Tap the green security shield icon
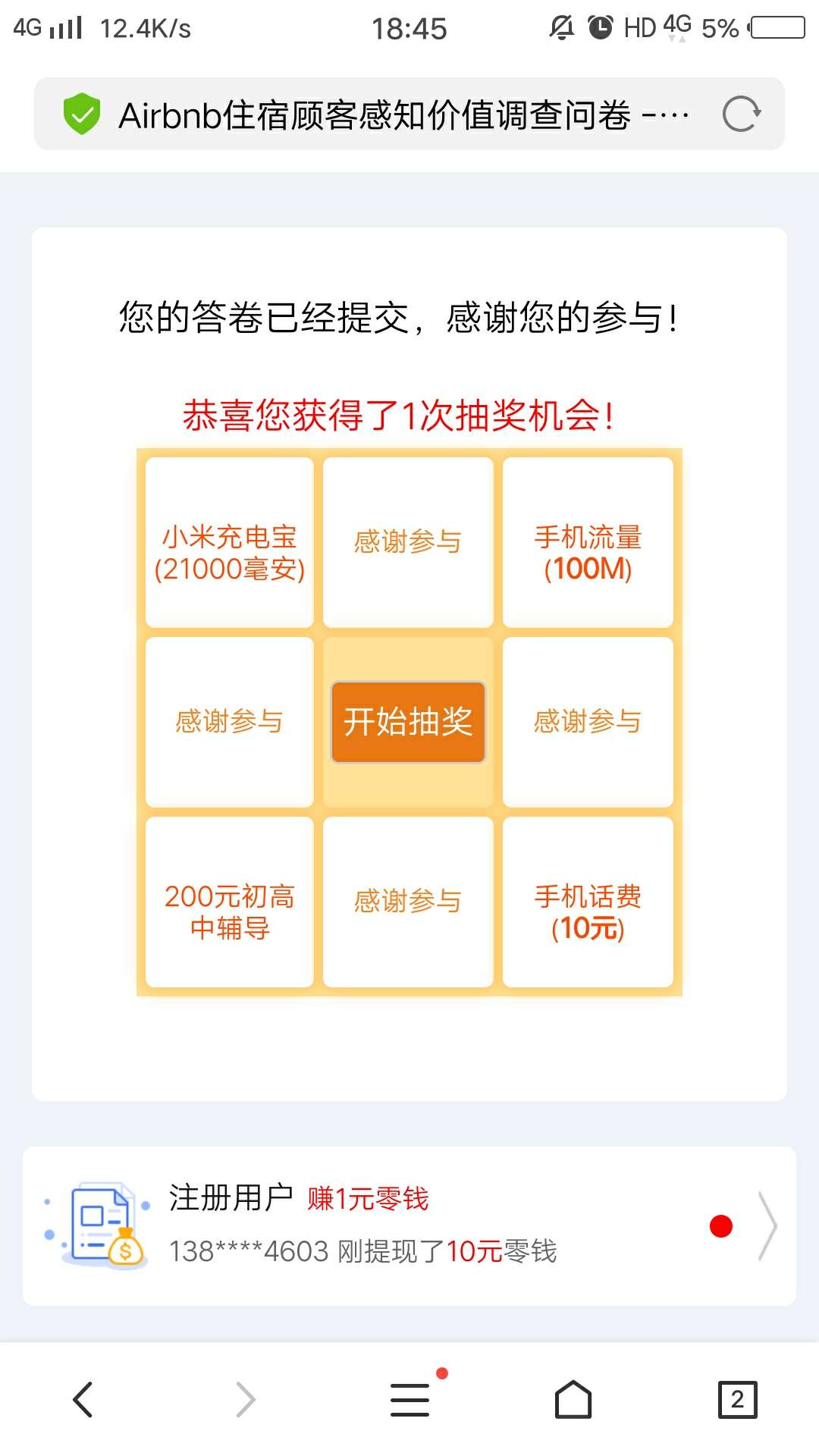 click(81, 115)
